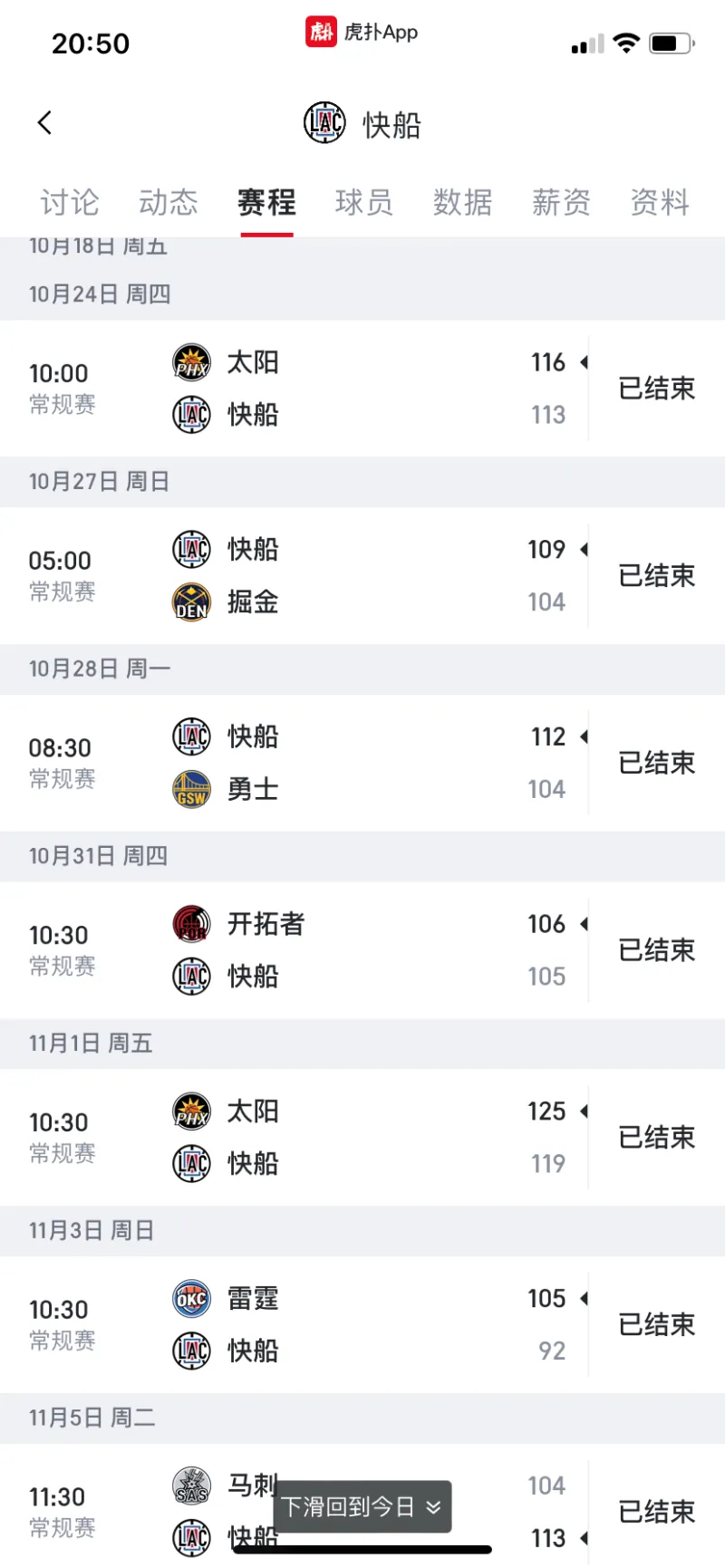725x1568 pixels.
Task: Switch to the 讨论 tab
Action: pyautogui.click(x=69, y=202)
